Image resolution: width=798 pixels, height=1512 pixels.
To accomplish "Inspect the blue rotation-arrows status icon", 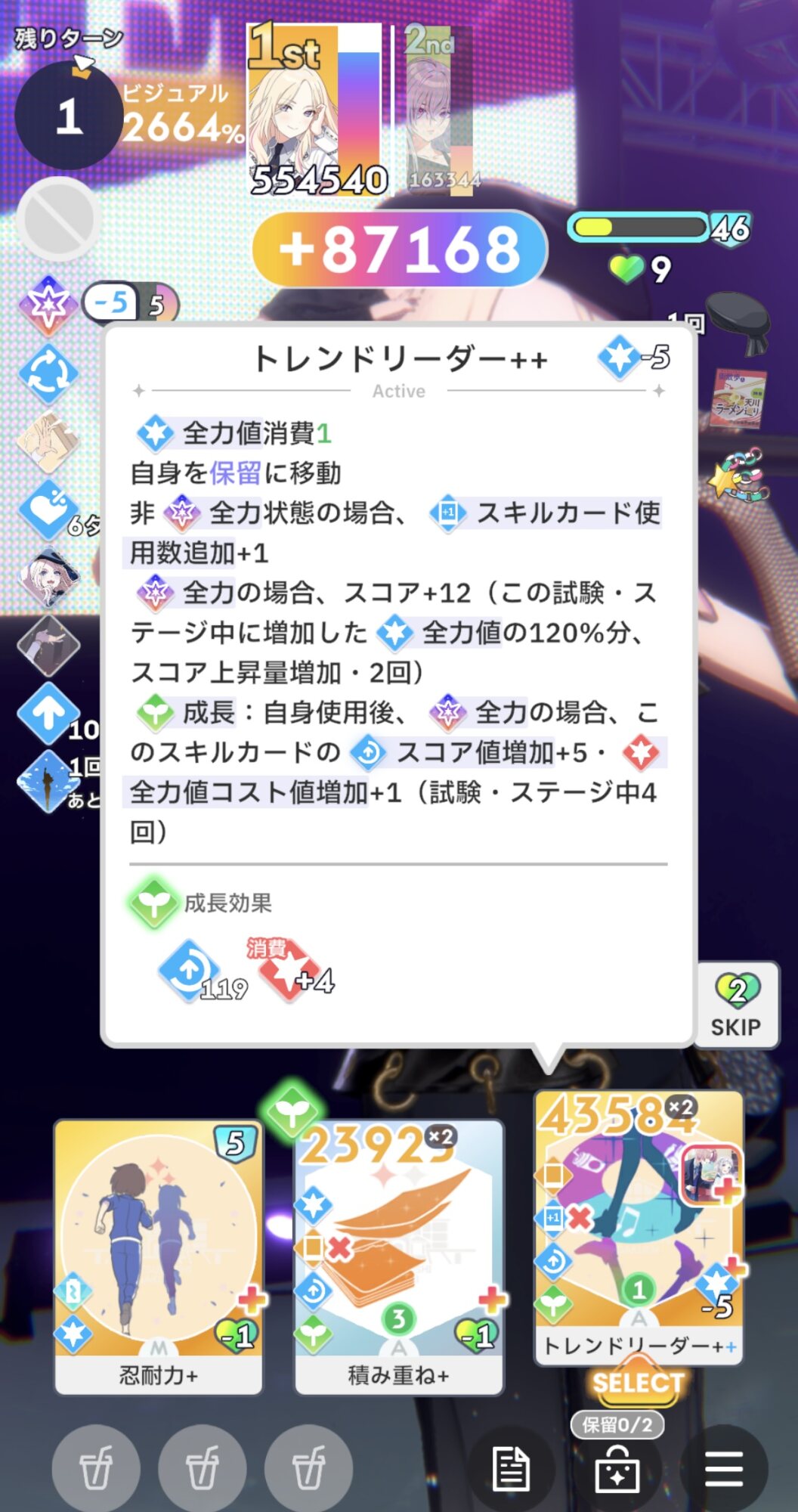I will 48,373.
